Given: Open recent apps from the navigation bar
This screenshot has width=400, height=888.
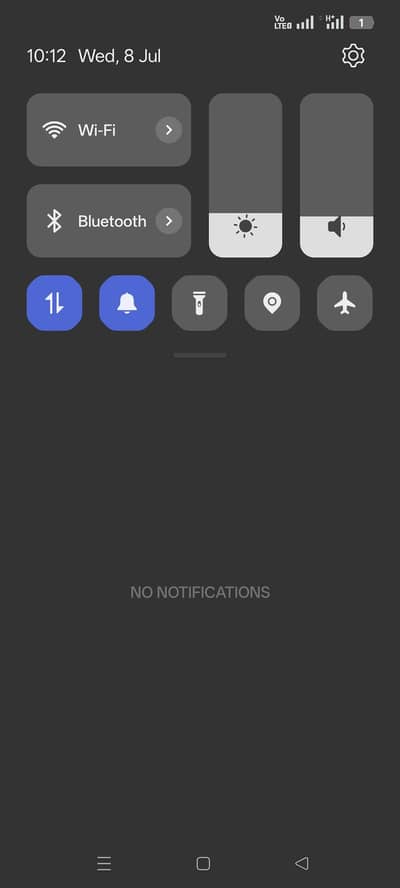Looking at the screenshot, I should pyautogui.click(x=104, y=863).
